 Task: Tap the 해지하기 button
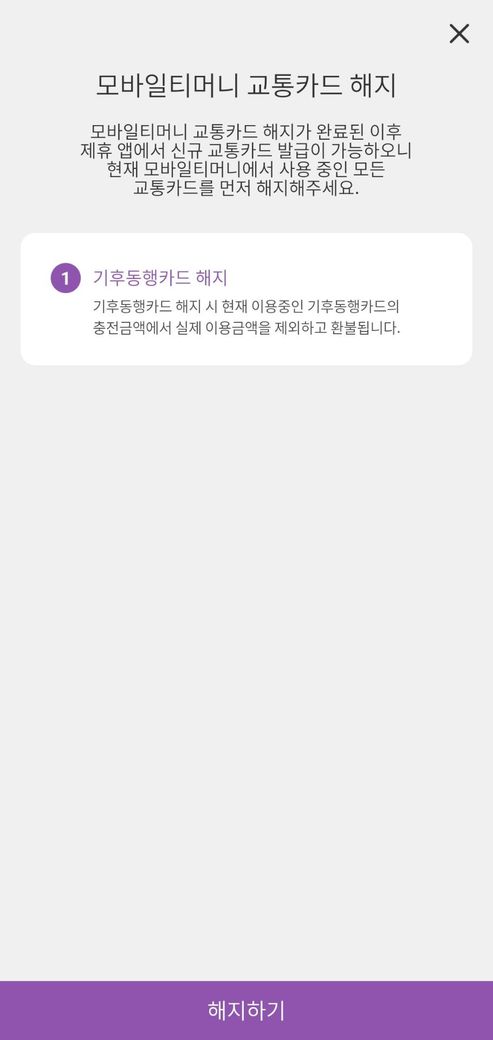pyautogui.click(x=246, y=1010)
